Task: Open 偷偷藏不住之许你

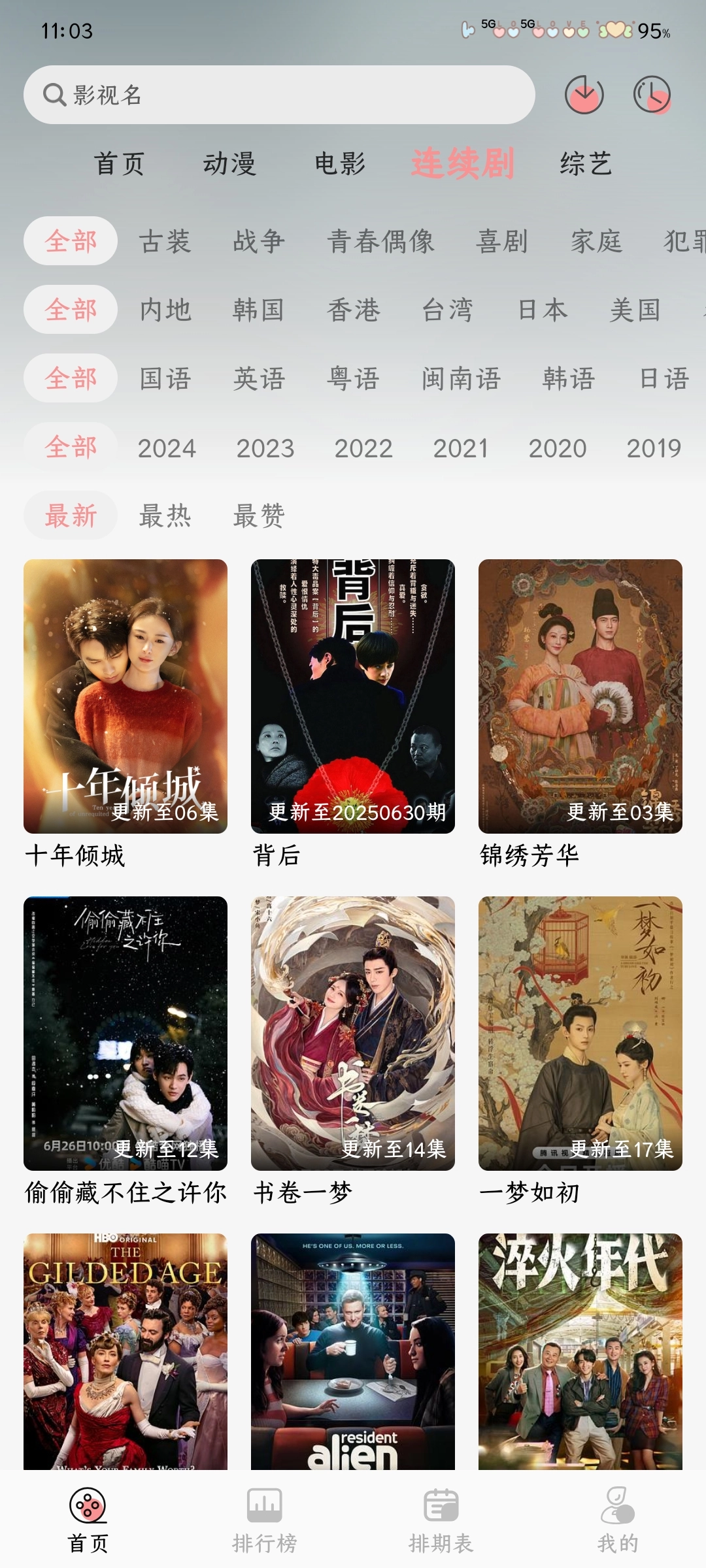Action: (126, 1033)
